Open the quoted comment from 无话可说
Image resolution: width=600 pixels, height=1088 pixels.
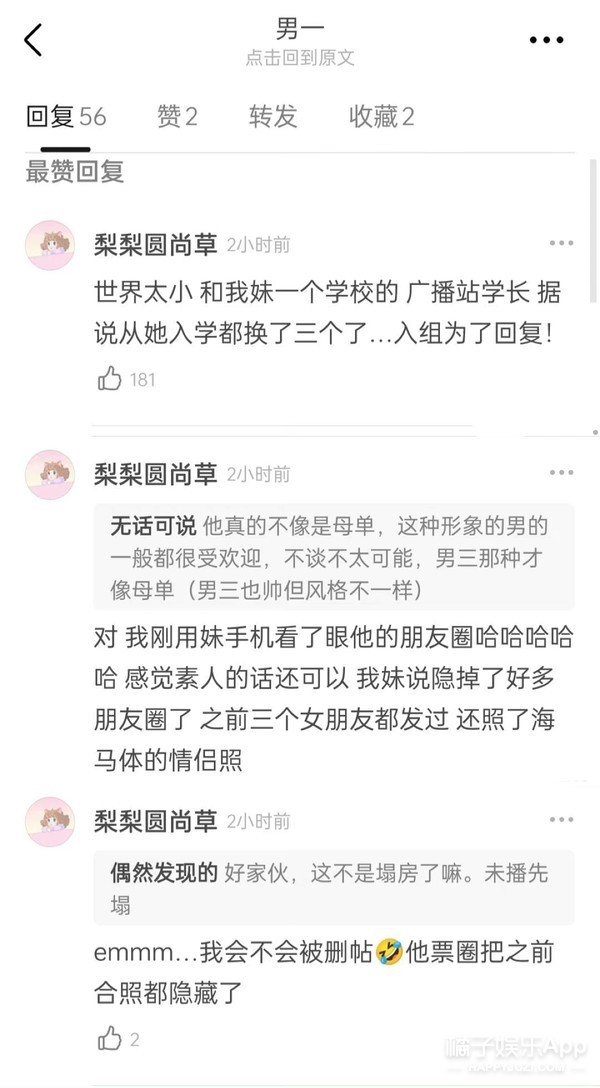[334, 557]
